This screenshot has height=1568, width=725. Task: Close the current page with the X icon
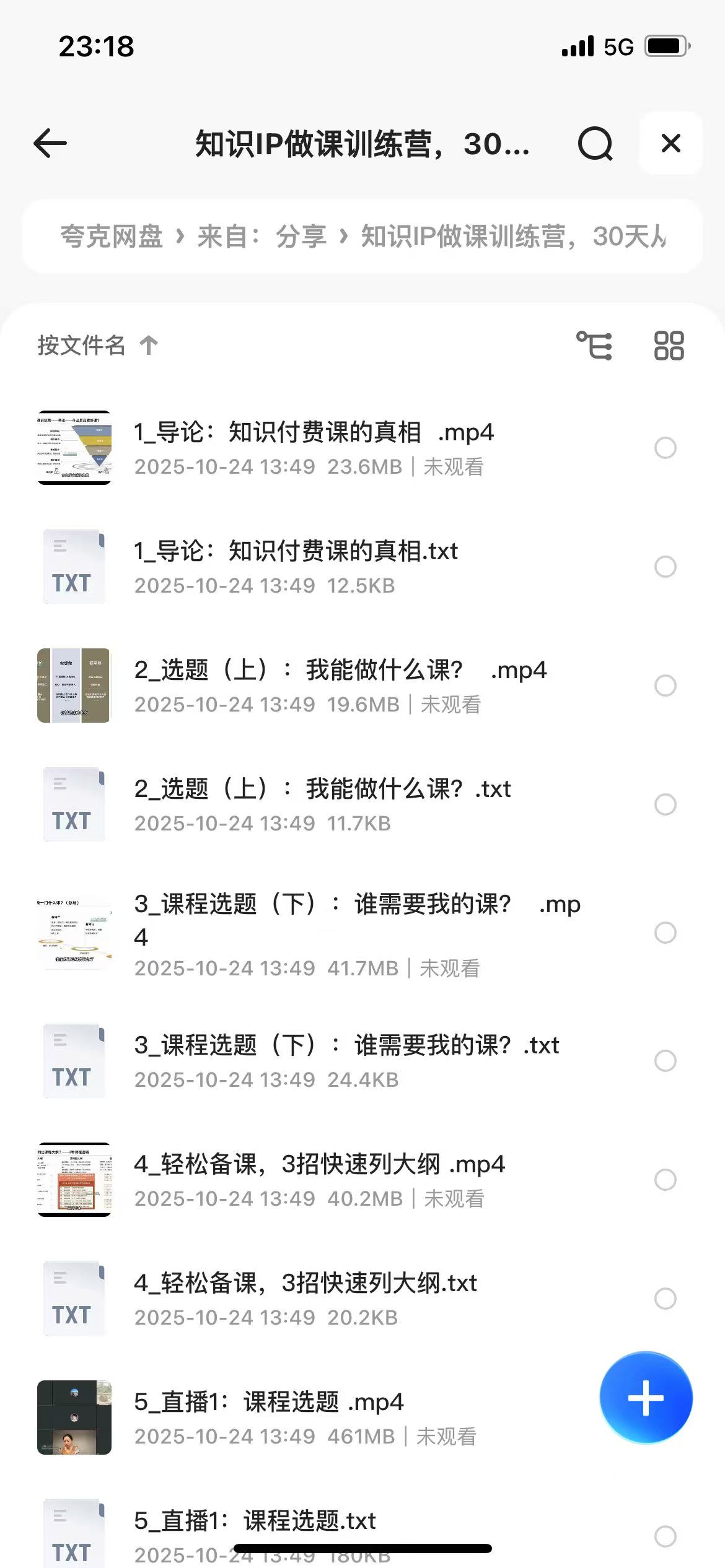pyautogui.click(x=671, y=144)
